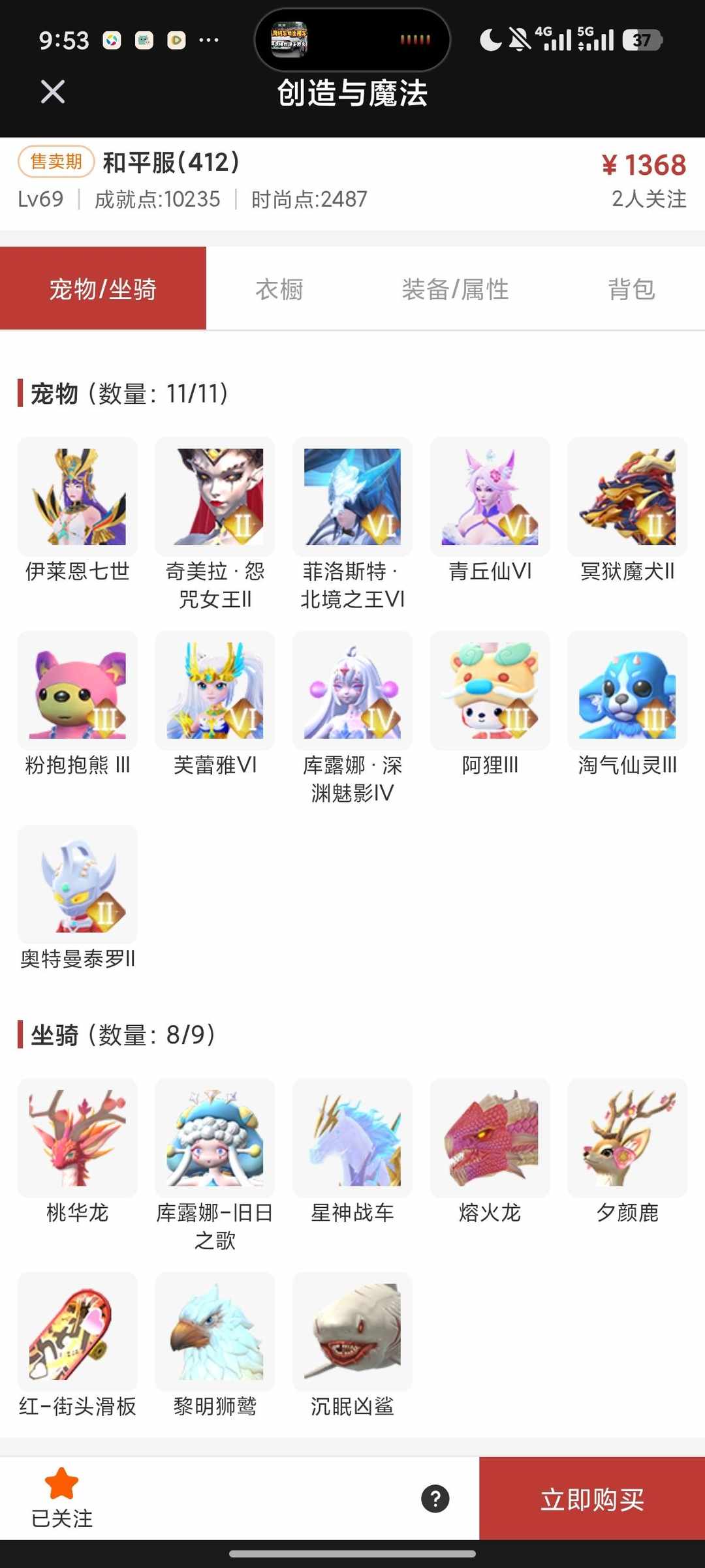Switch to the 背包 tab

coord(632,289)
